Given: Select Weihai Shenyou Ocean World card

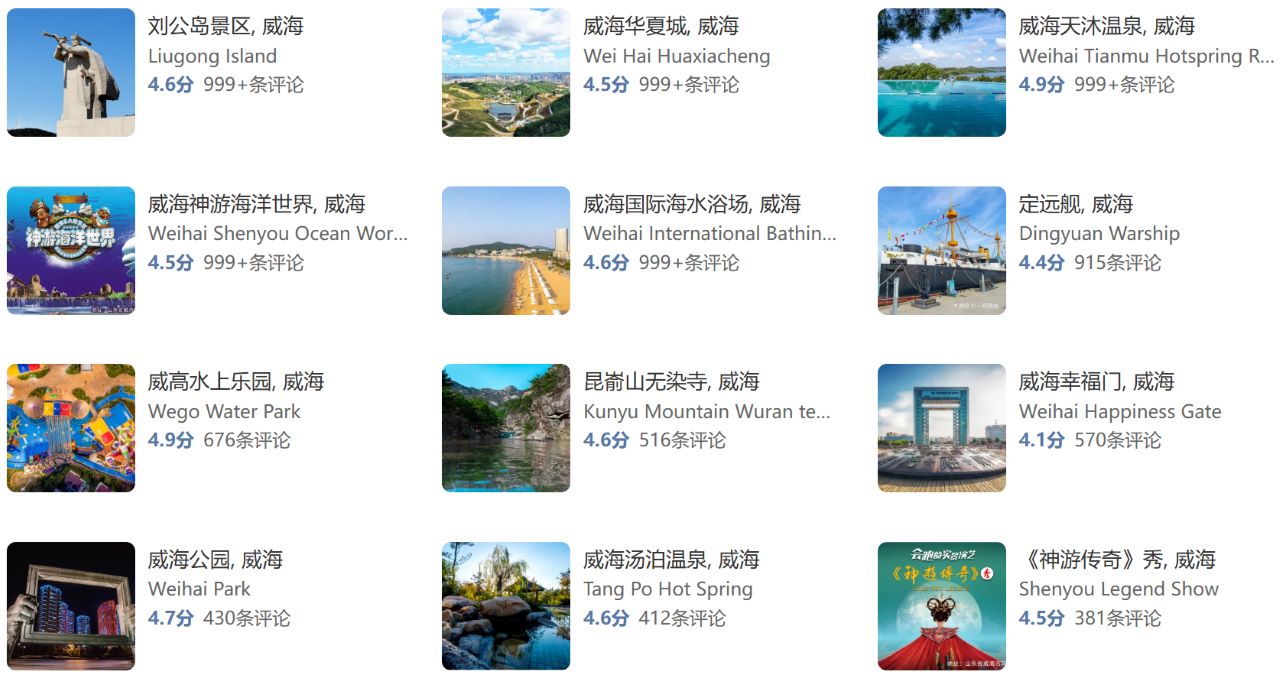Looking at the screenshot, I should pyautogui.click(x=256, y=205).
